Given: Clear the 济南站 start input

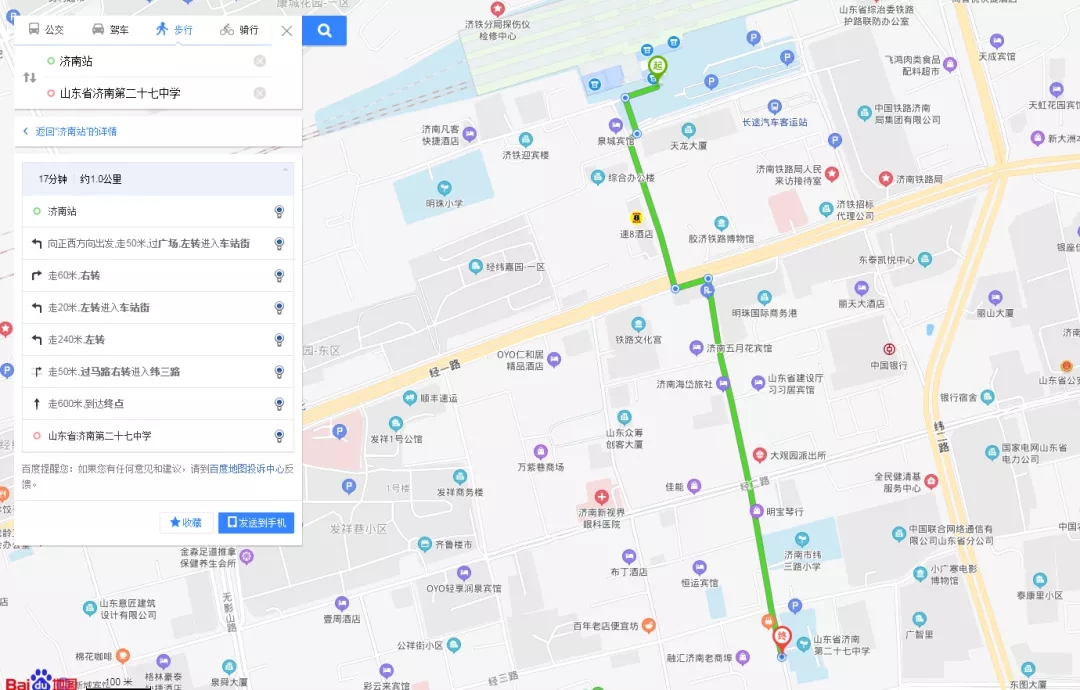Looking at the screenshot, I should (x=260, y=61).
